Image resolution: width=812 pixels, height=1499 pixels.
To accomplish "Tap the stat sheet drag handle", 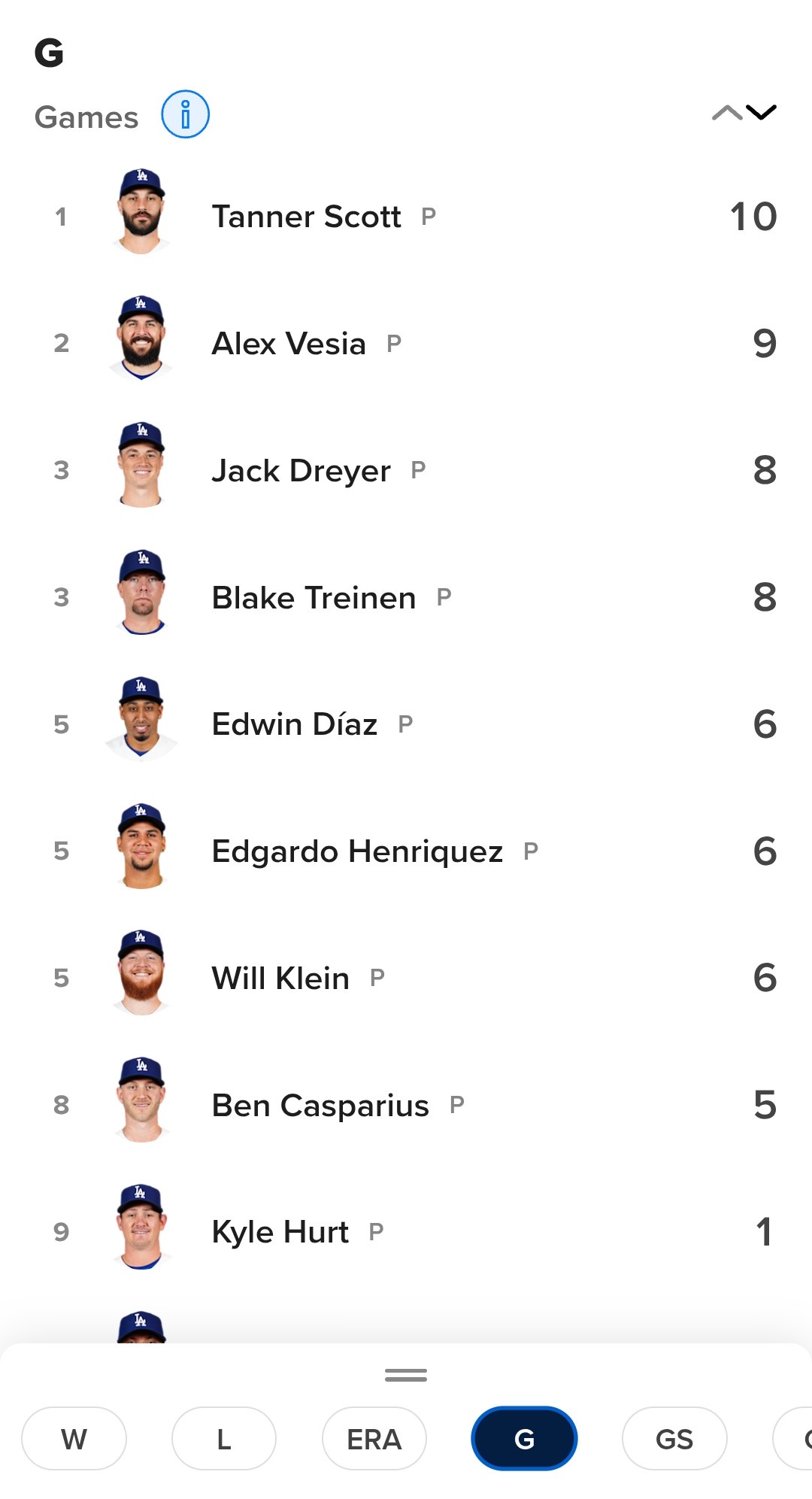I will tap(406, 1376).
